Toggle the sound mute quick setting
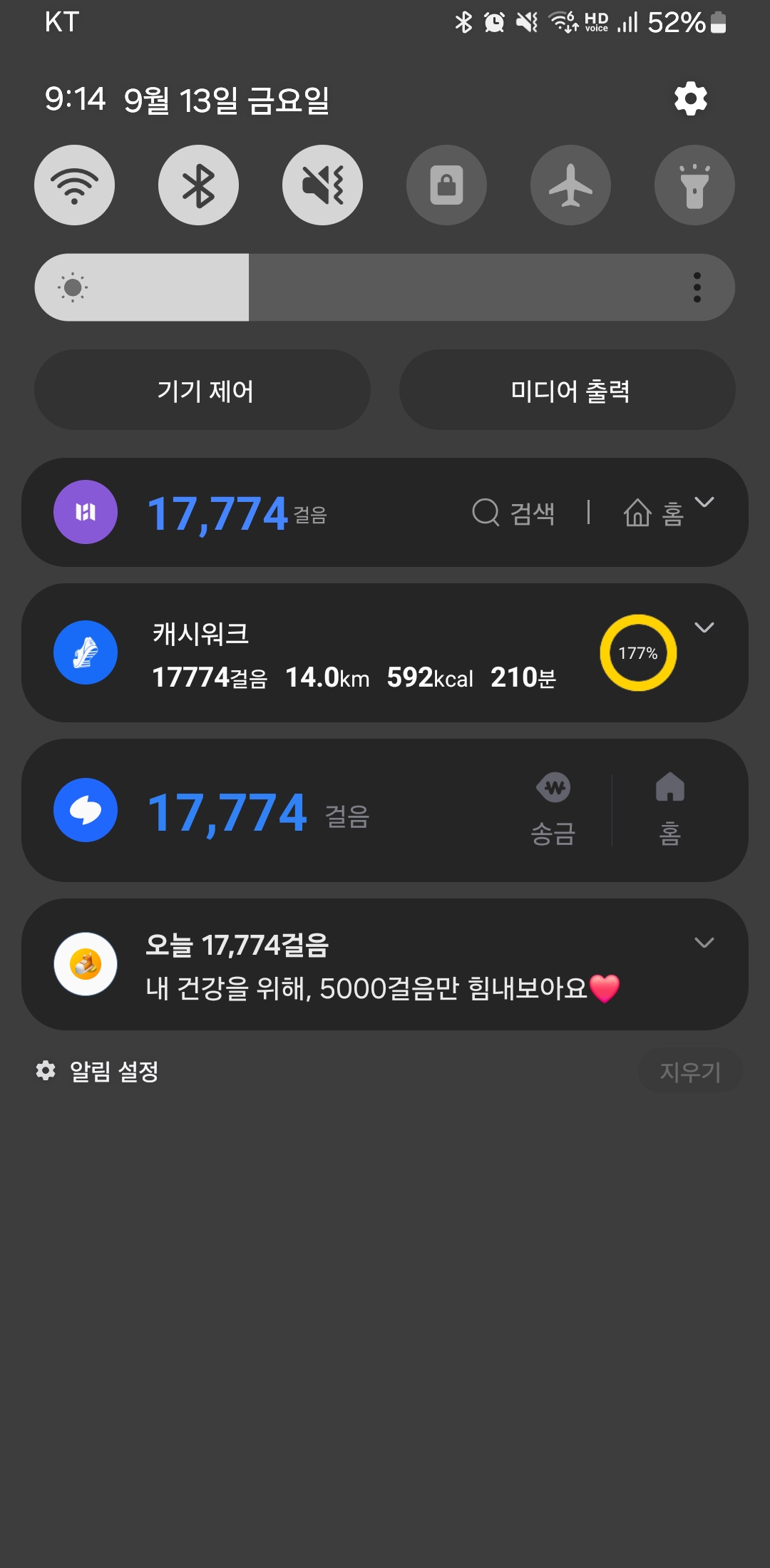The height and width of the screenshot is (1568, 770). tap(322, 185)
